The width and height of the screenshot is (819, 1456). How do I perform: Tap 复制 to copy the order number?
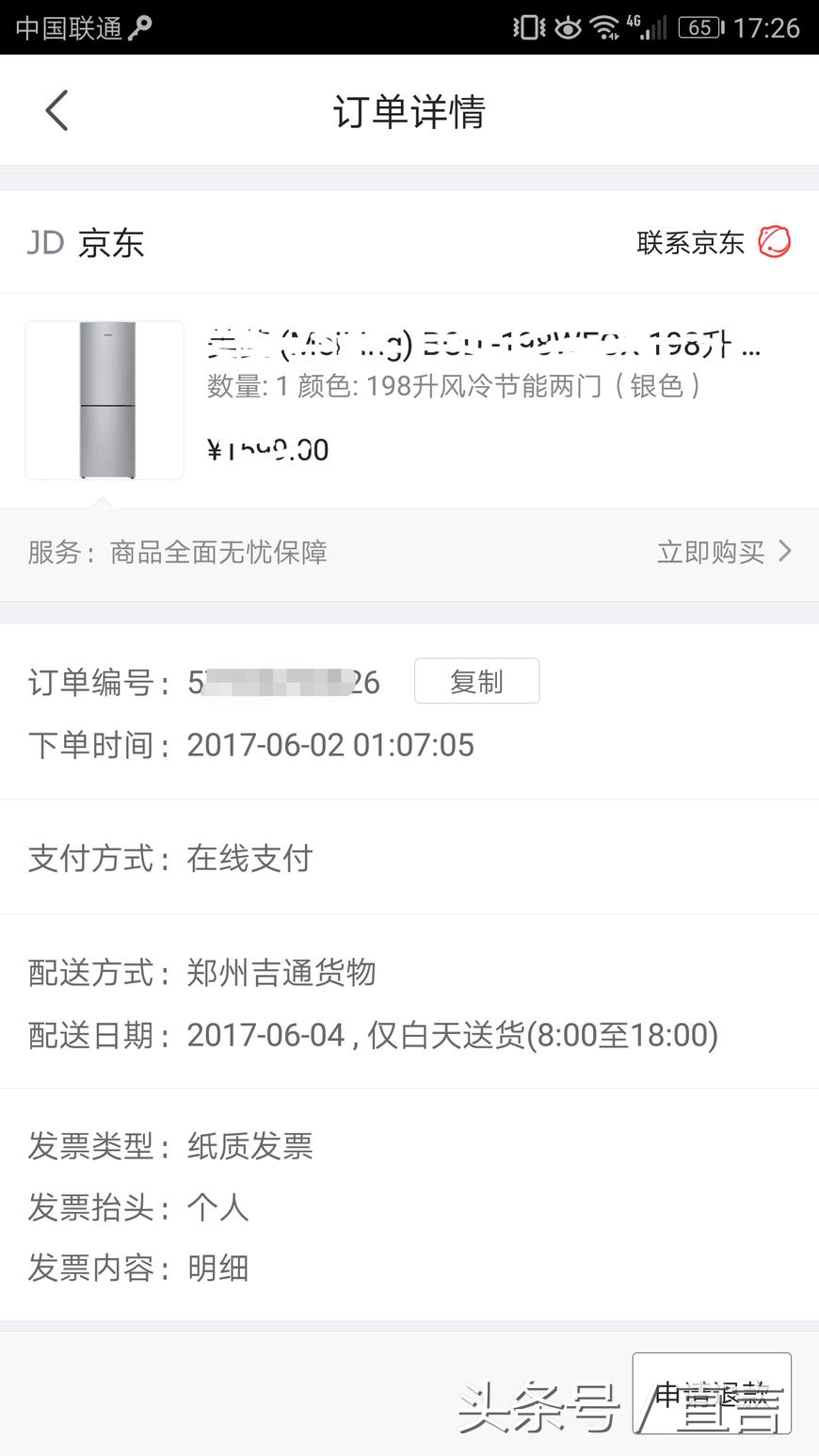tap(476, 681)
